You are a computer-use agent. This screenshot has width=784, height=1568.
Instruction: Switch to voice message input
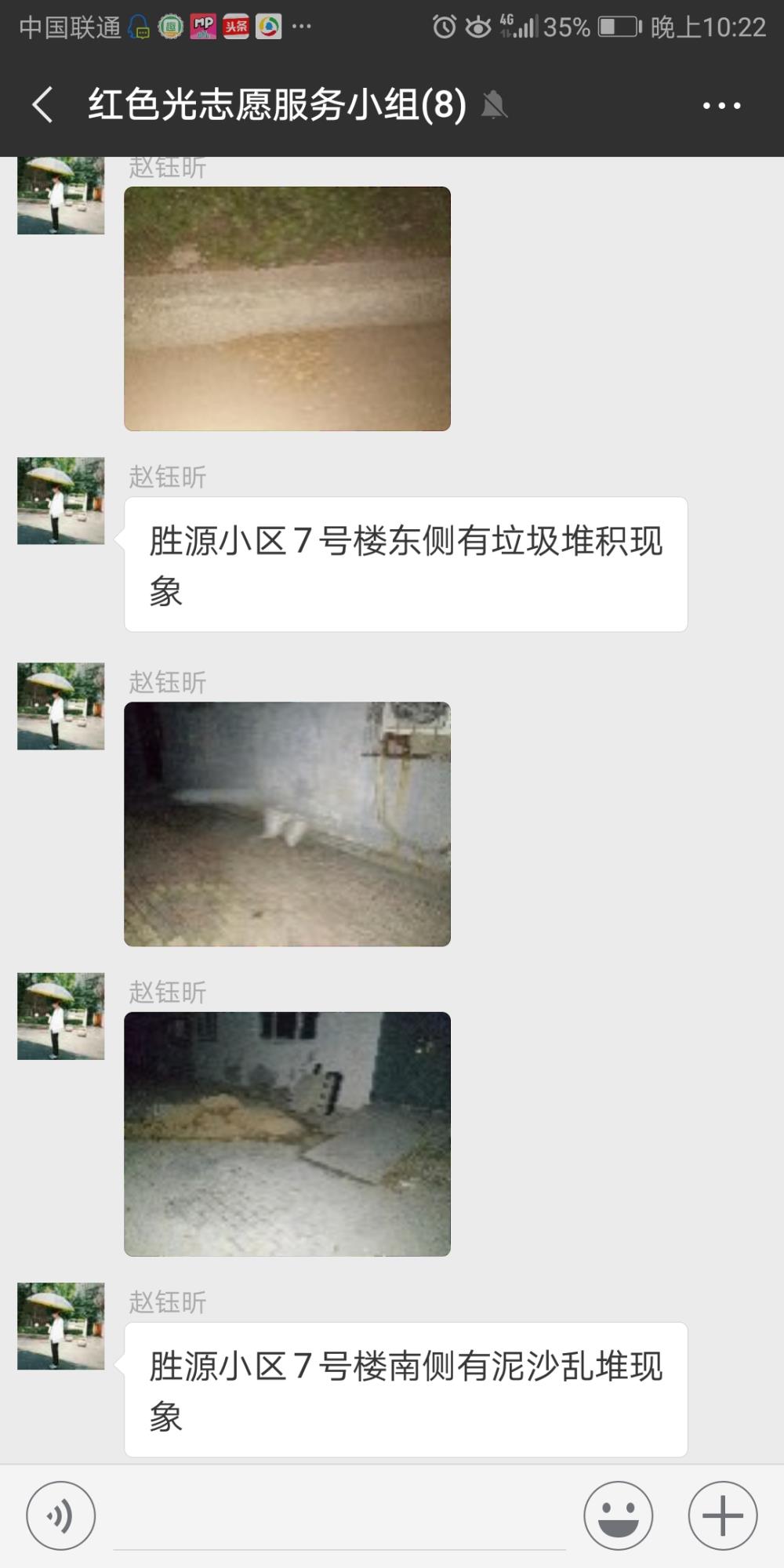tap(61, 1515)
